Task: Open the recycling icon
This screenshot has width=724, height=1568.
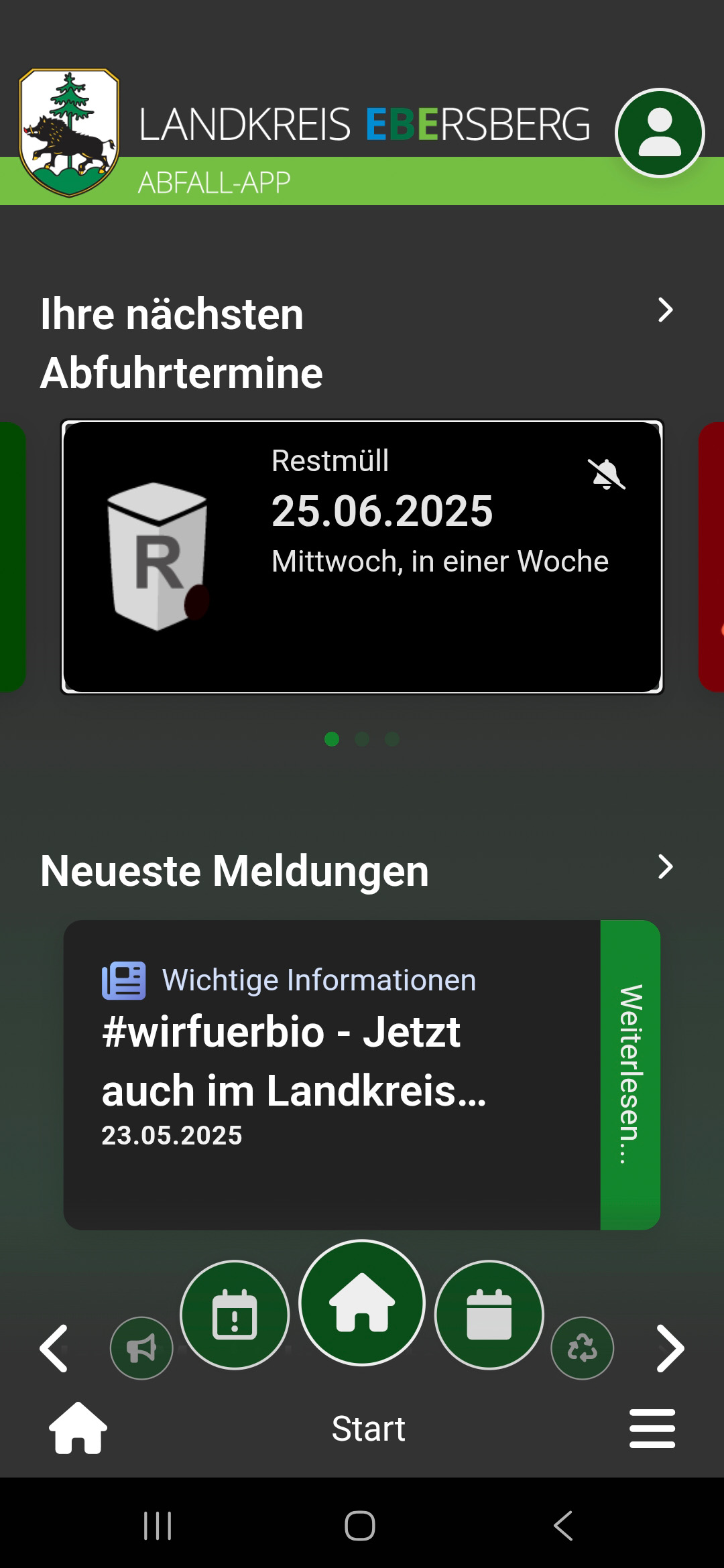Action: click(x=583, y=1348)
